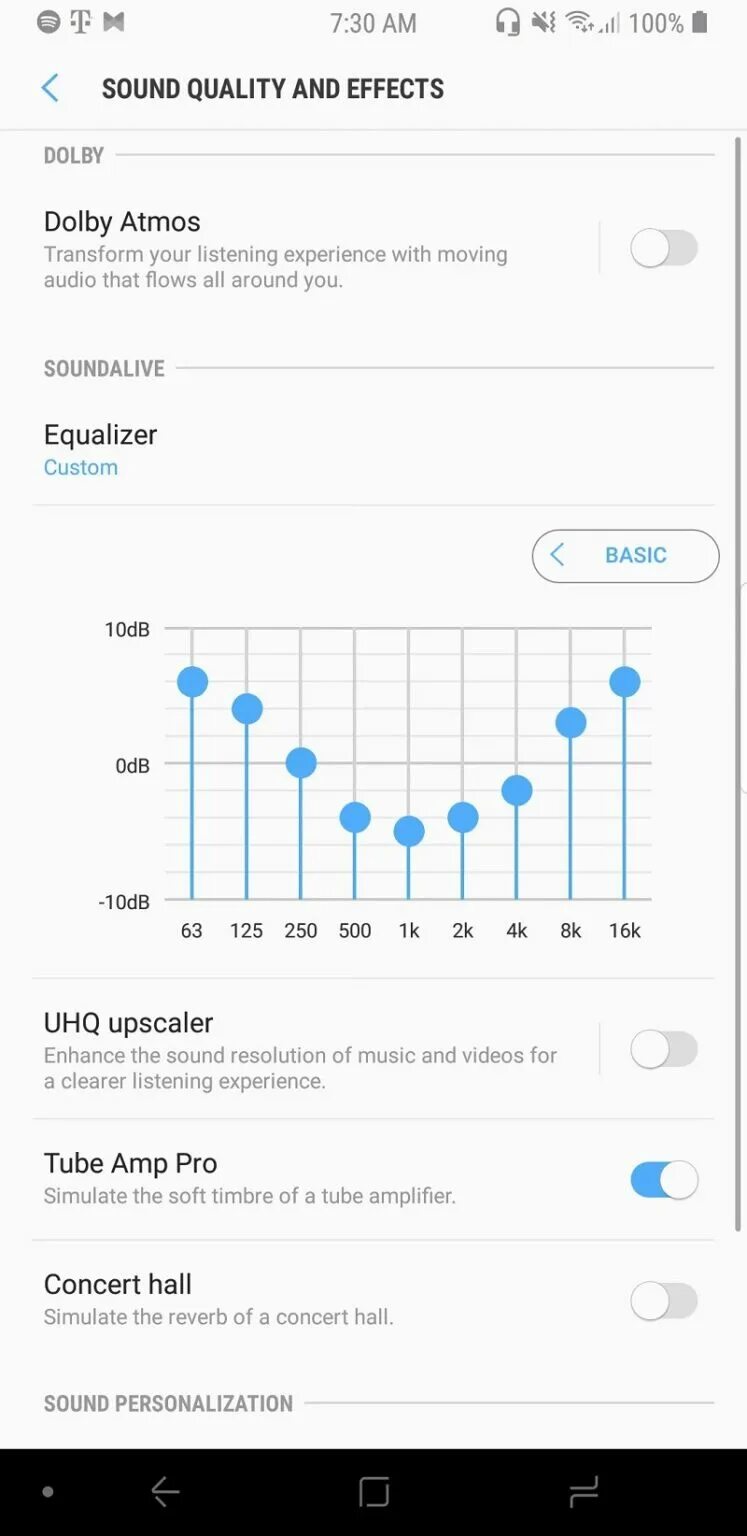Image resolution: width=747 pixels, height=1536 pixels.
Task: Turn on UHQ upscaler
Action: (663, 1050)
